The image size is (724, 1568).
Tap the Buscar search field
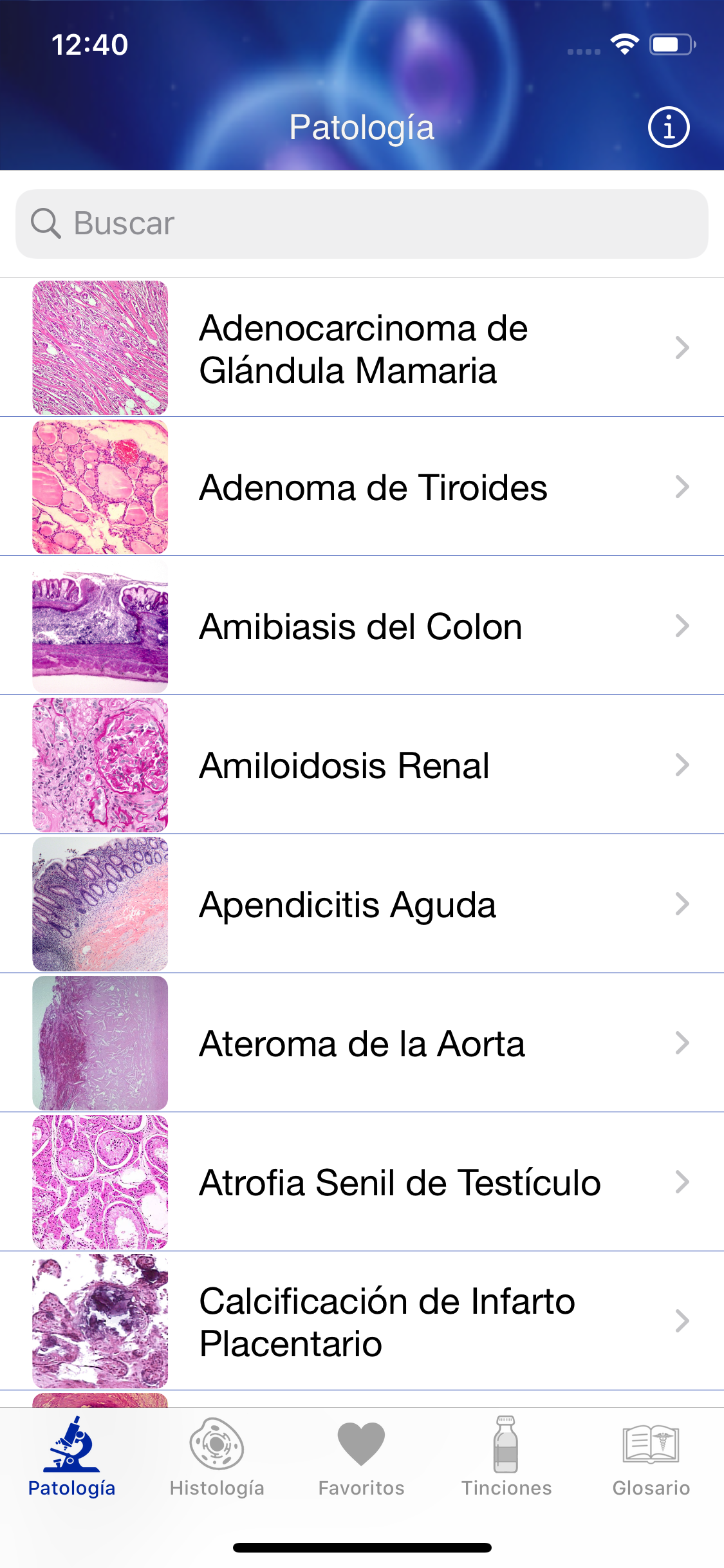362,224
